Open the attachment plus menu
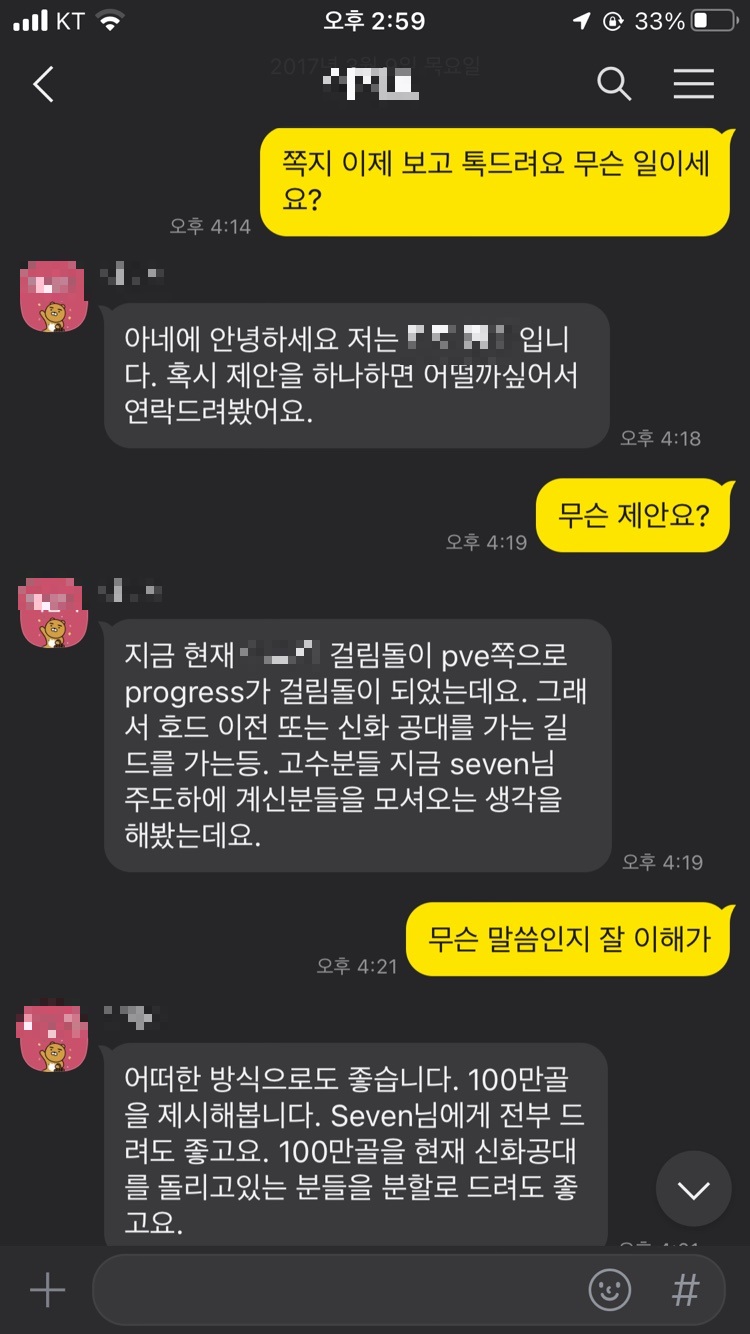The height and width of the screenshot is (1334, 750). pyautogui.click(x=47, y=1290)
